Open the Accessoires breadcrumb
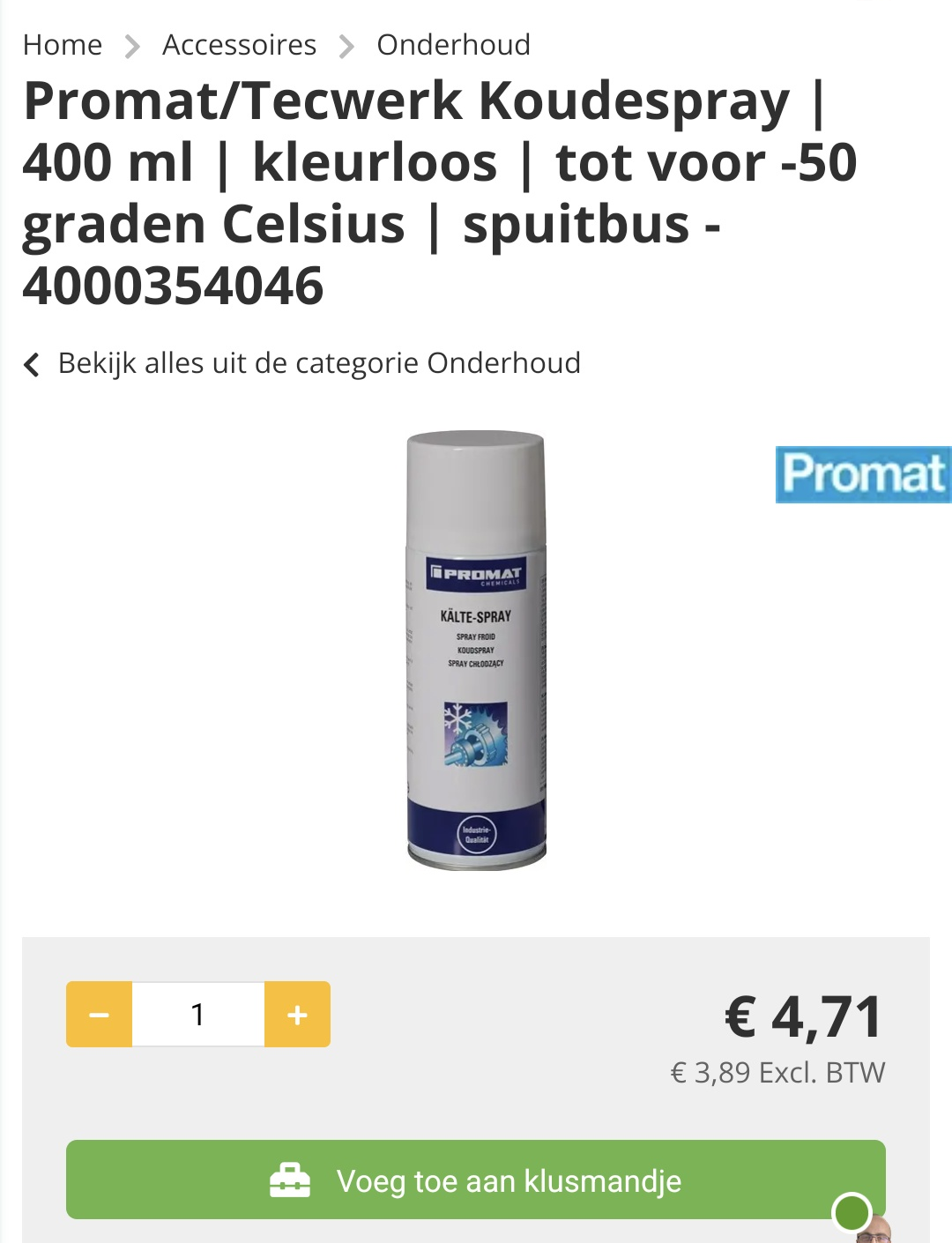952x1243 pixels. (239, 45)
